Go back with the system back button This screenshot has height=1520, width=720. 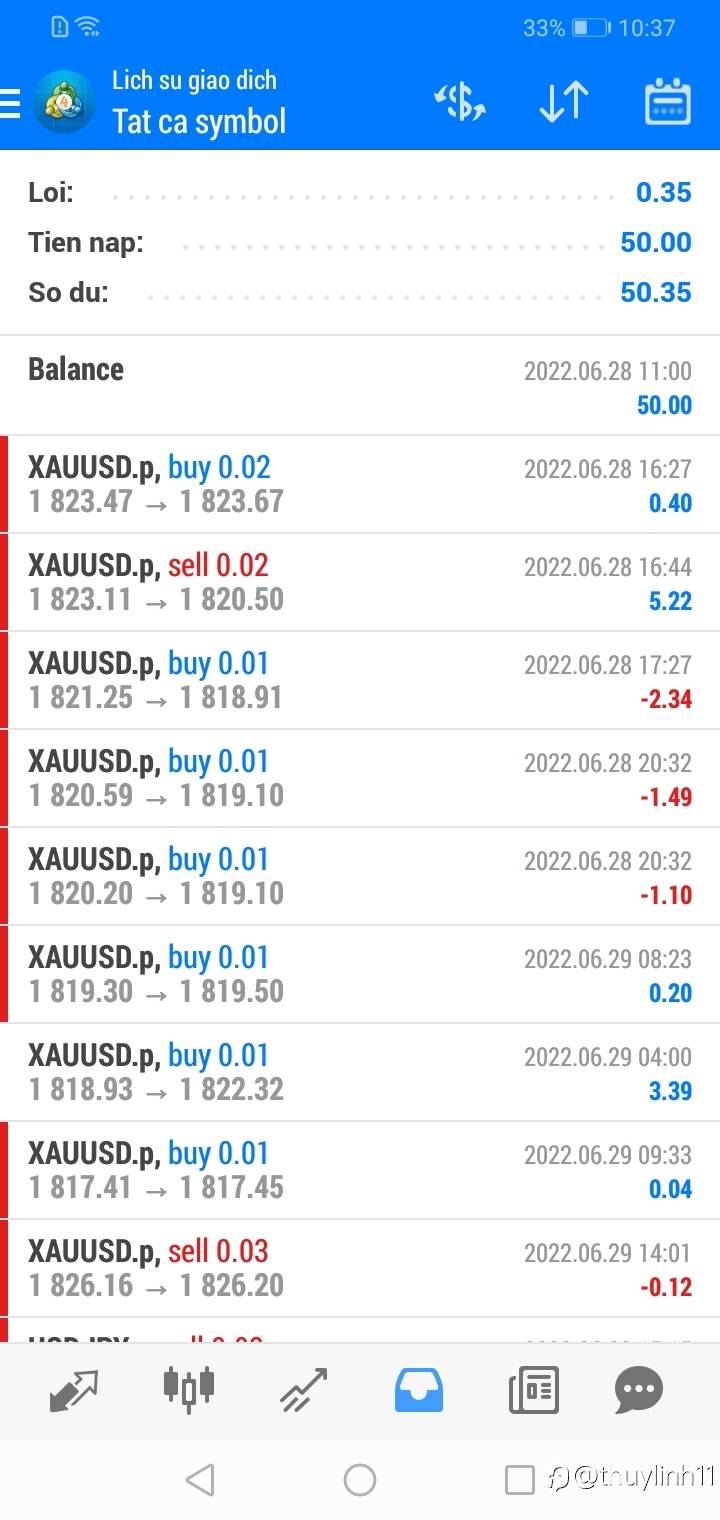pyautogui.click(x=200, y=1480)
